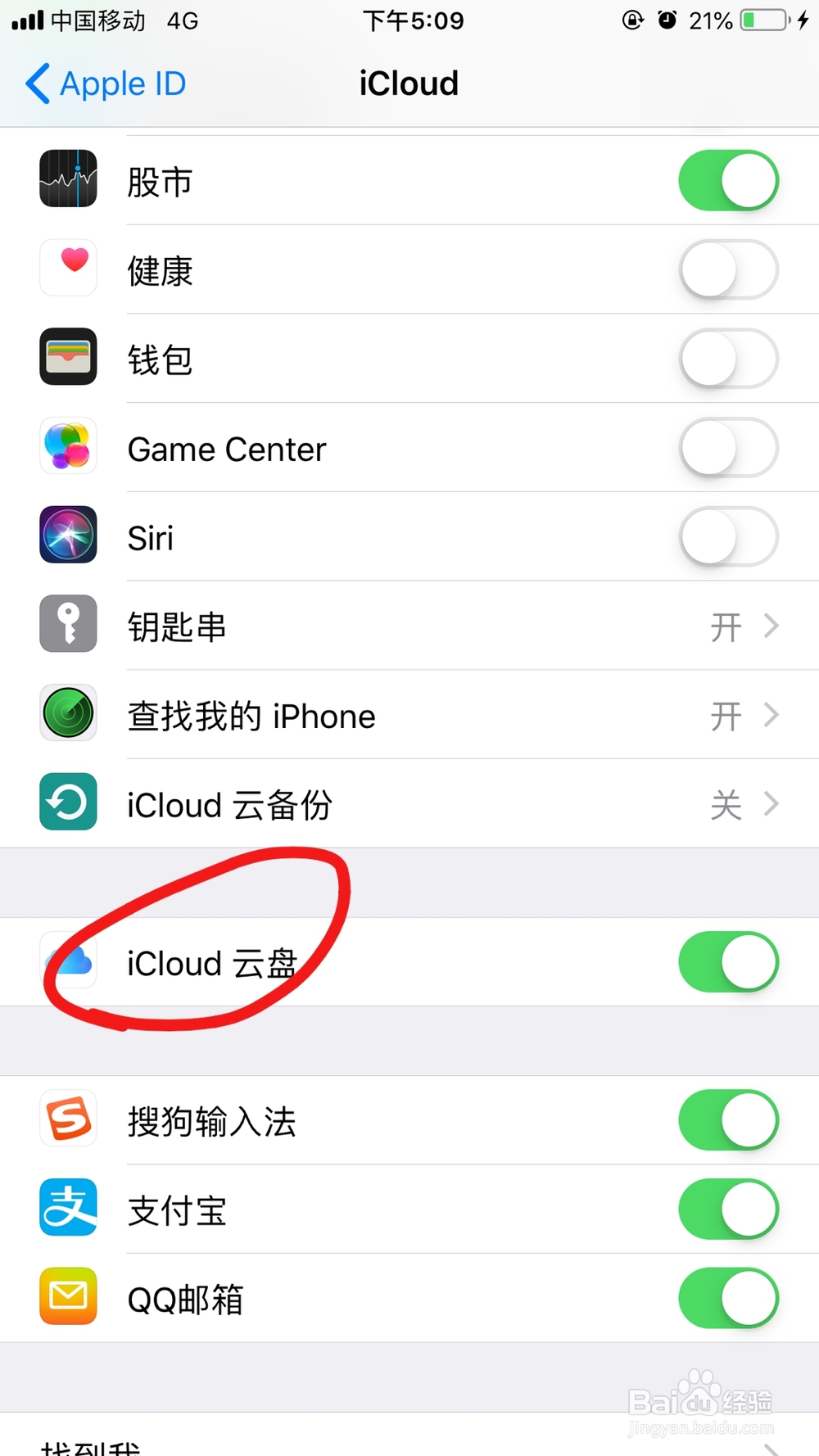Turn off the iCloud 云盘 toggle

tap(728, 963)
